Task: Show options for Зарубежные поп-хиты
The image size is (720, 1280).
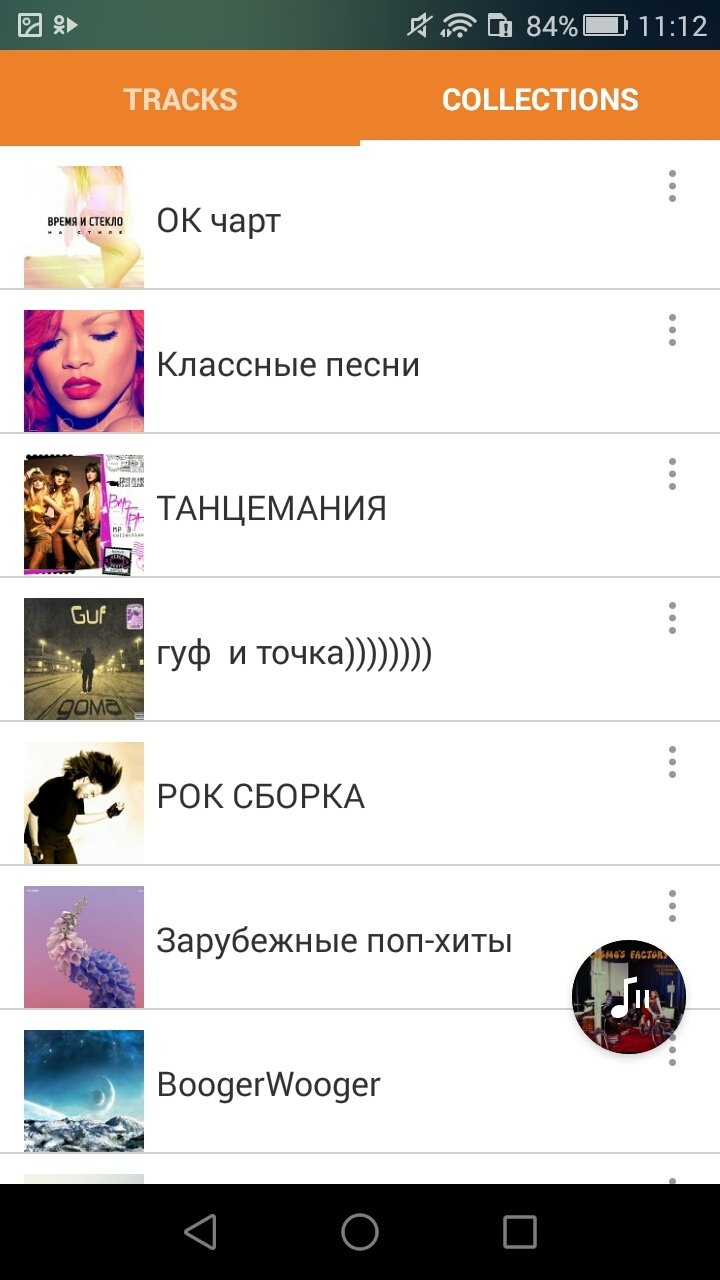Action: 672,906
